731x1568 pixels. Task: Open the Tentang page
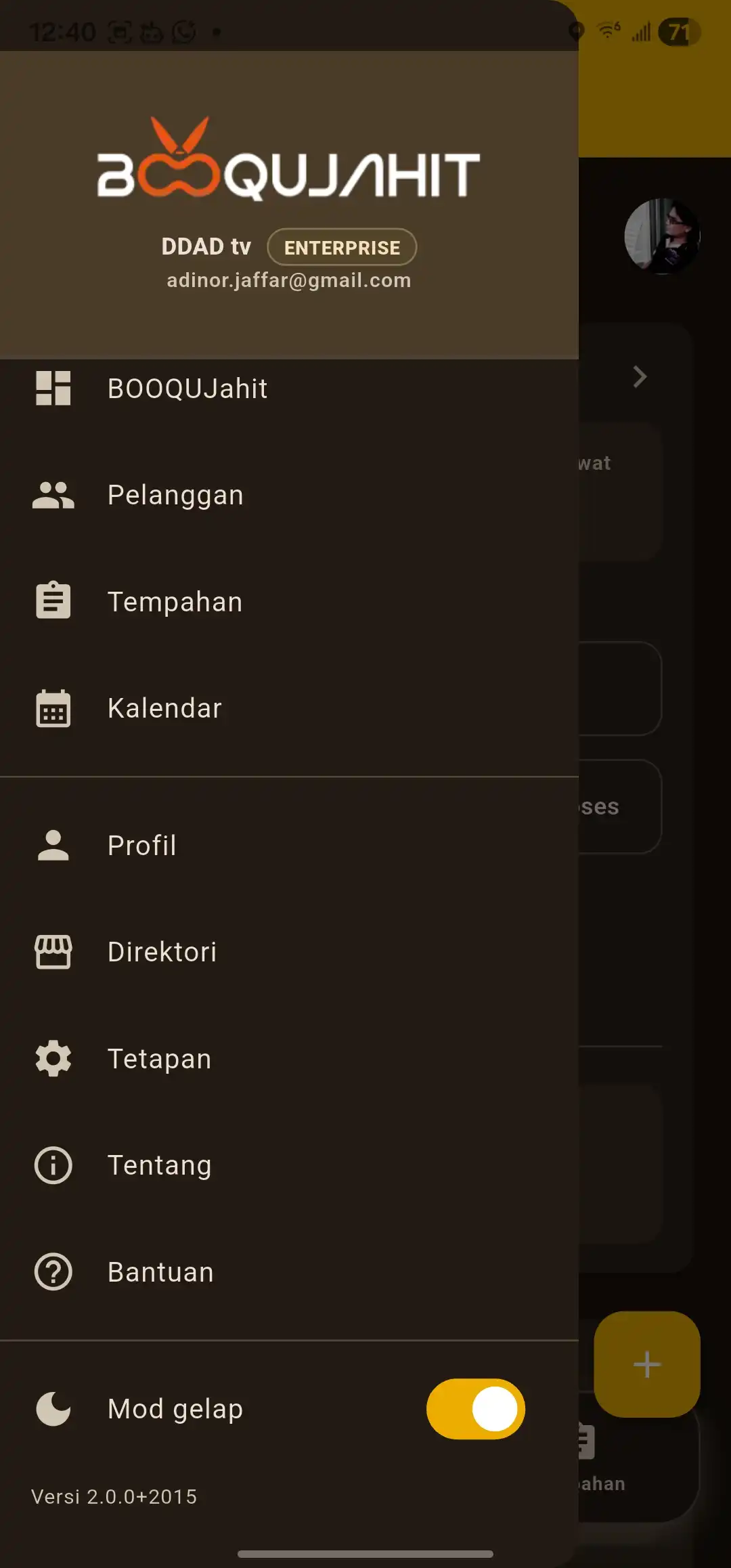[159, 1165]
